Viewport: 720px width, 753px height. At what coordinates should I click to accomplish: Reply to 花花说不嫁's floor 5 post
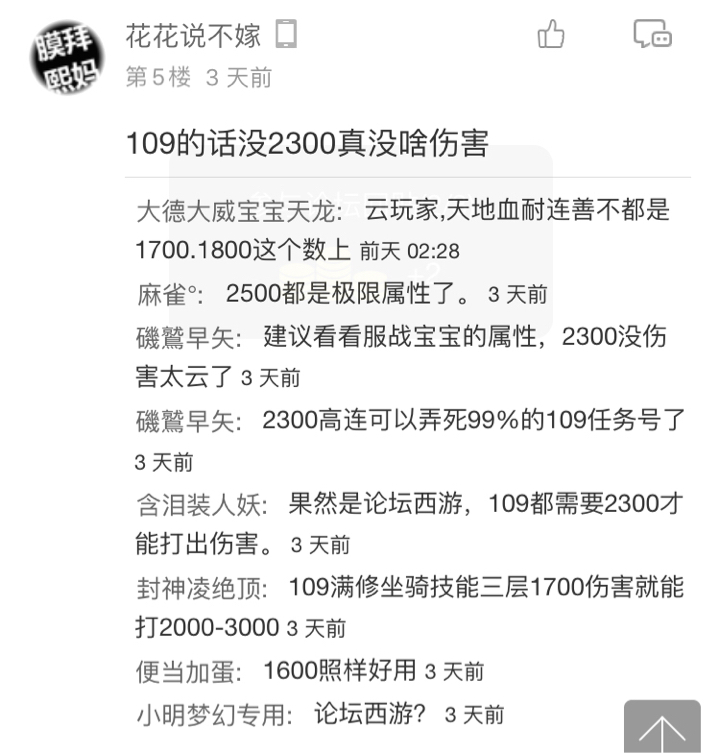coord(652,36)
